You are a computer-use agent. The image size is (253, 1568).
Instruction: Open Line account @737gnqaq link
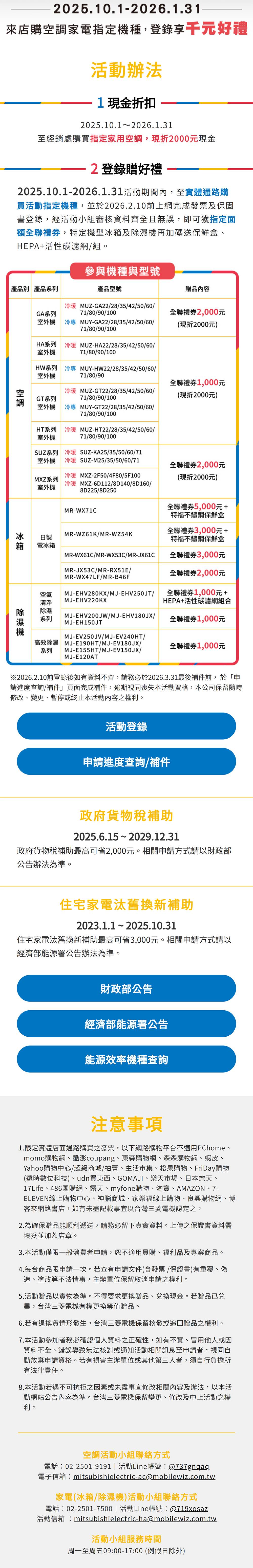[188, 1466]
